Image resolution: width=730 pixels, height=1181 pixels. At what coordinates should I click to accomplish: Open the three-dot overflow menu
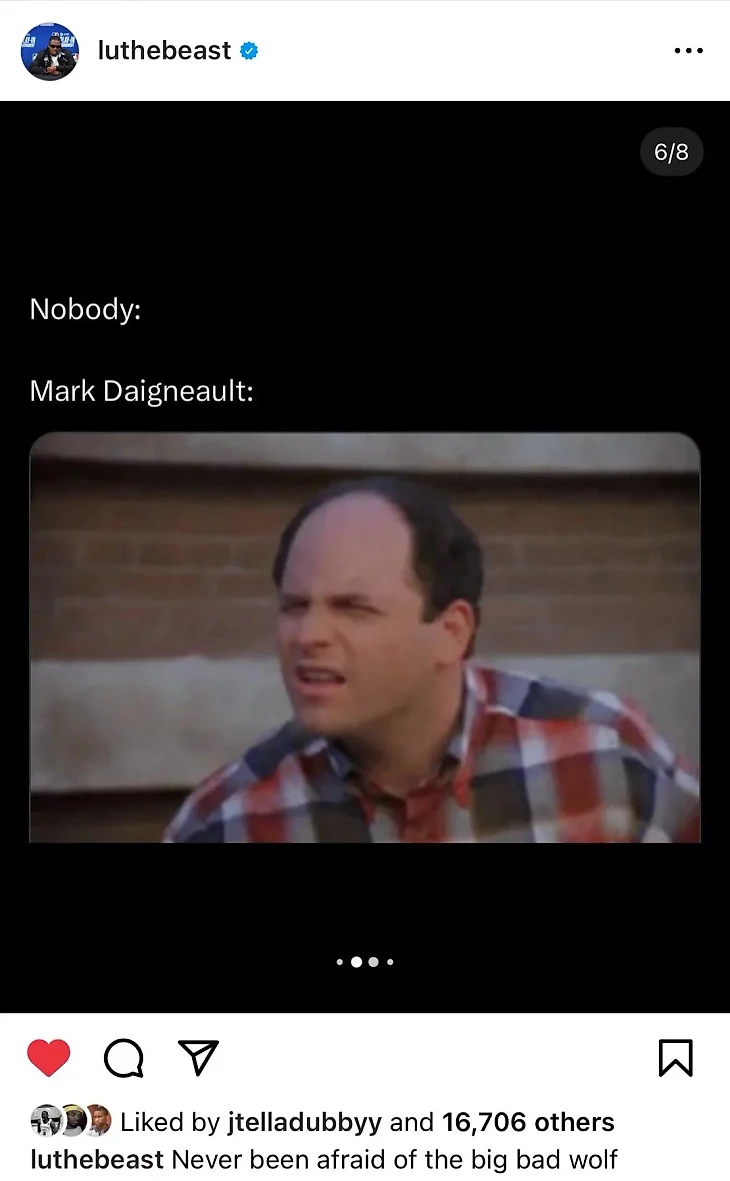click(688, 51)
